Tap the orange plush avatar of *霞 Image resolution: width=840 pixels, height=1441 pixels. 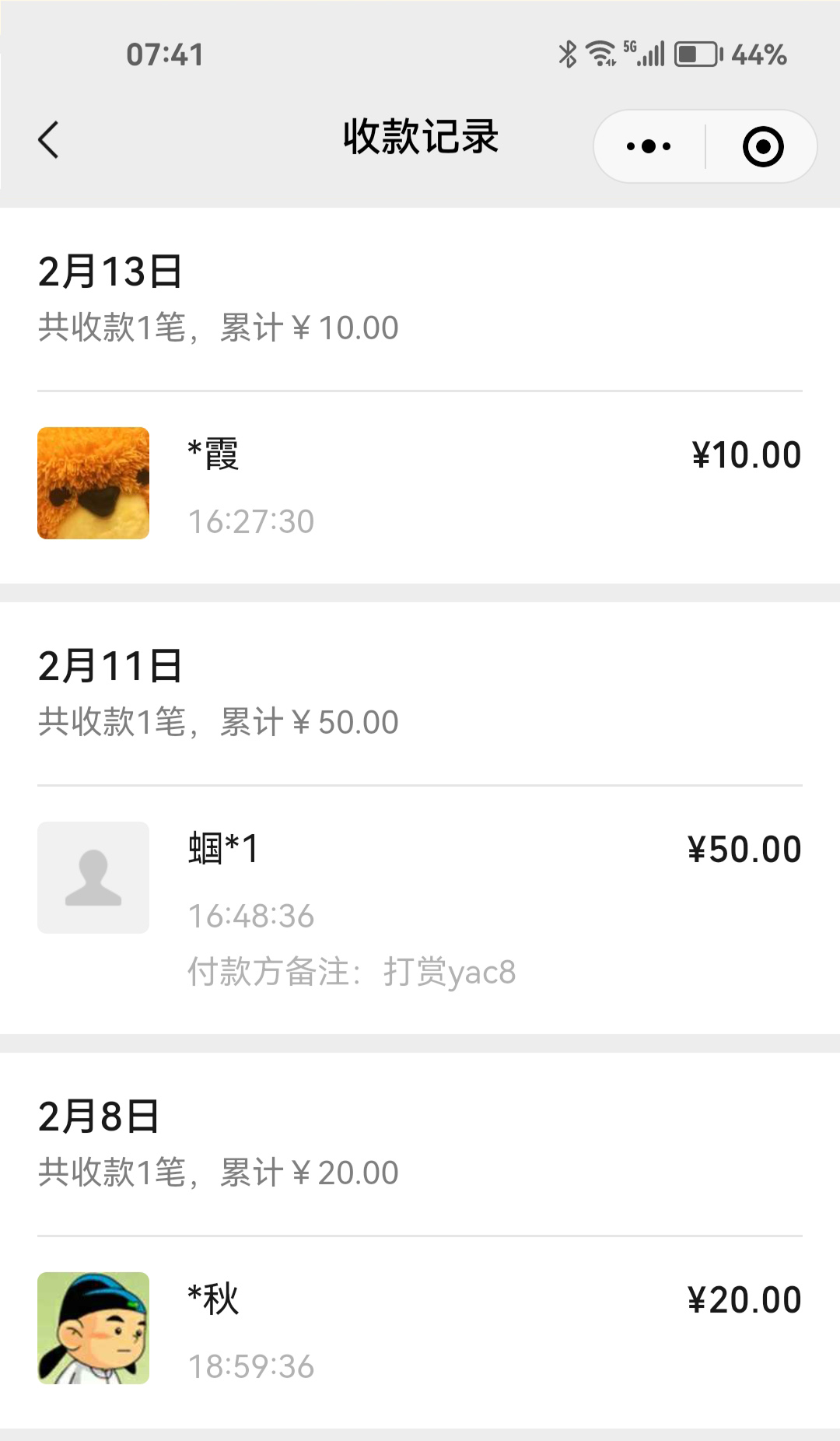[93, 482]
